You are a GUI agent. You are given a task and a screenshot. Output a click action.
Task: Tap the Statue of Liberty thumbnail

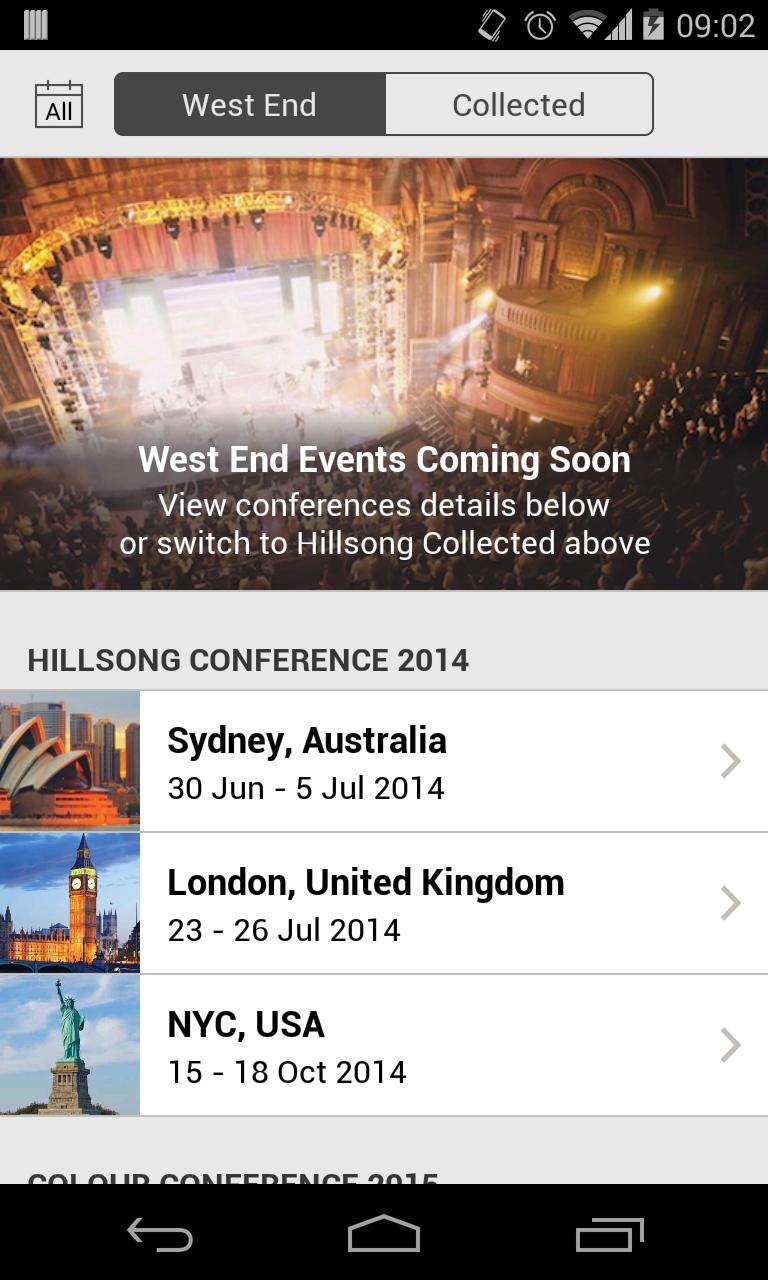[70, 1045]
